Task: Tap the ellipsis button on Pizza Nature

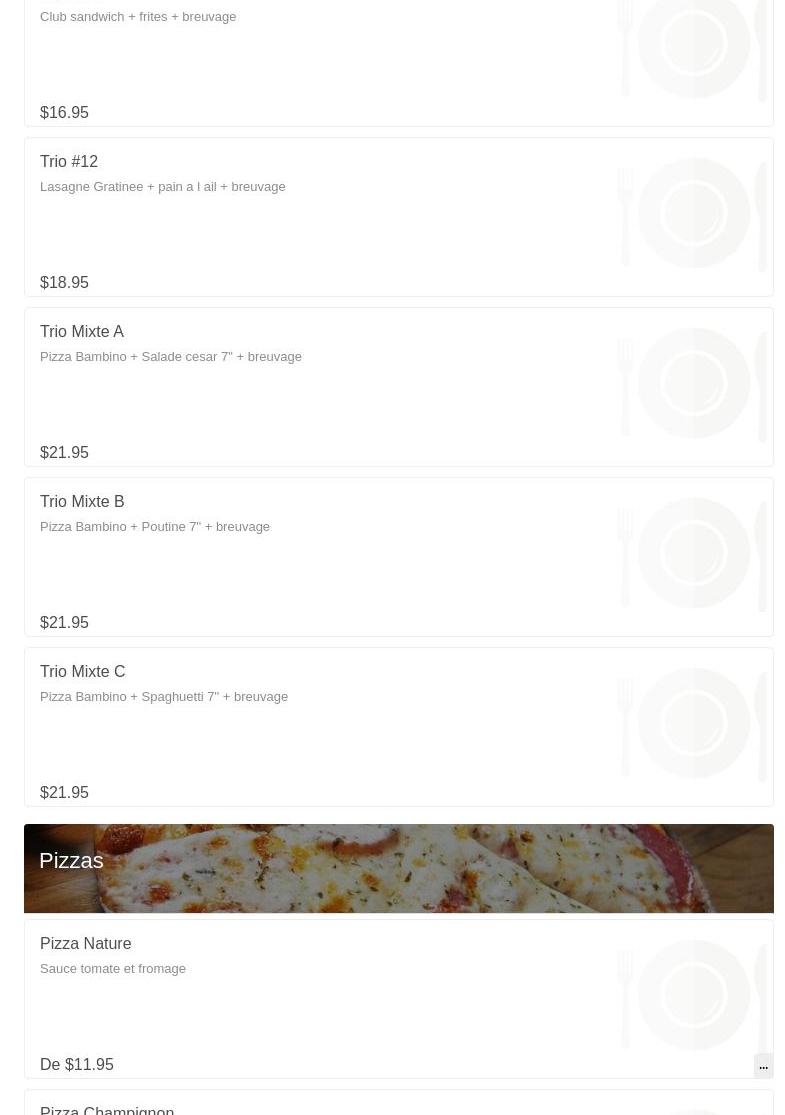Action: click(x=763, y=1065)
